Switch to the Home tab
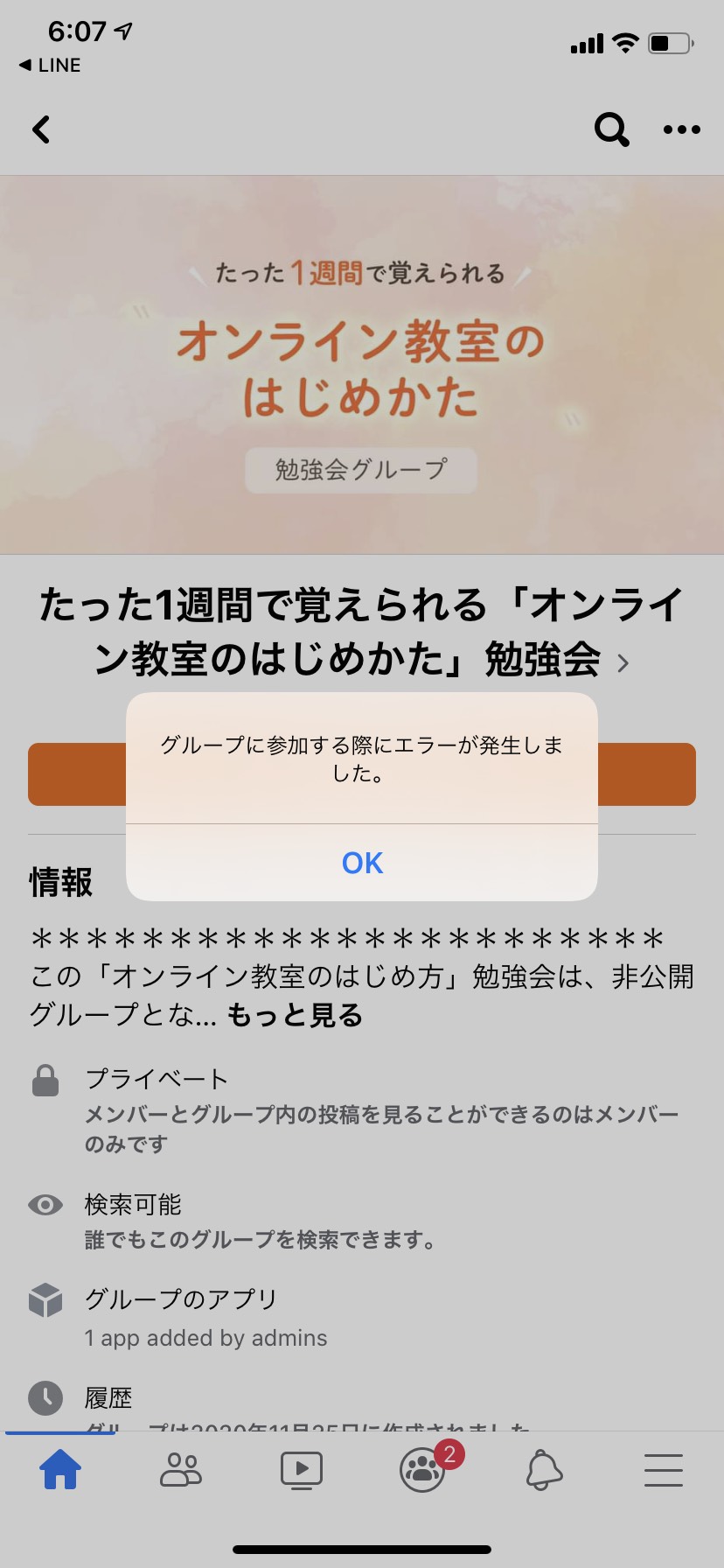Screen dimensions: 724x1568 tap(60, 1469)
